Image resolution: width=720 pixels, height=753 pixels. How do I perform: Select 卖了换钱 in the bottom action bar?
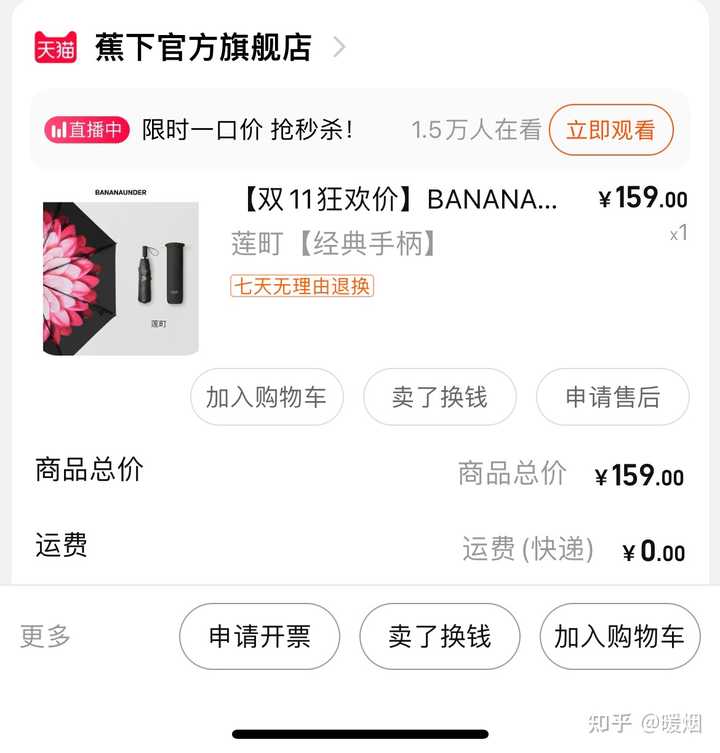pos(439,636)
